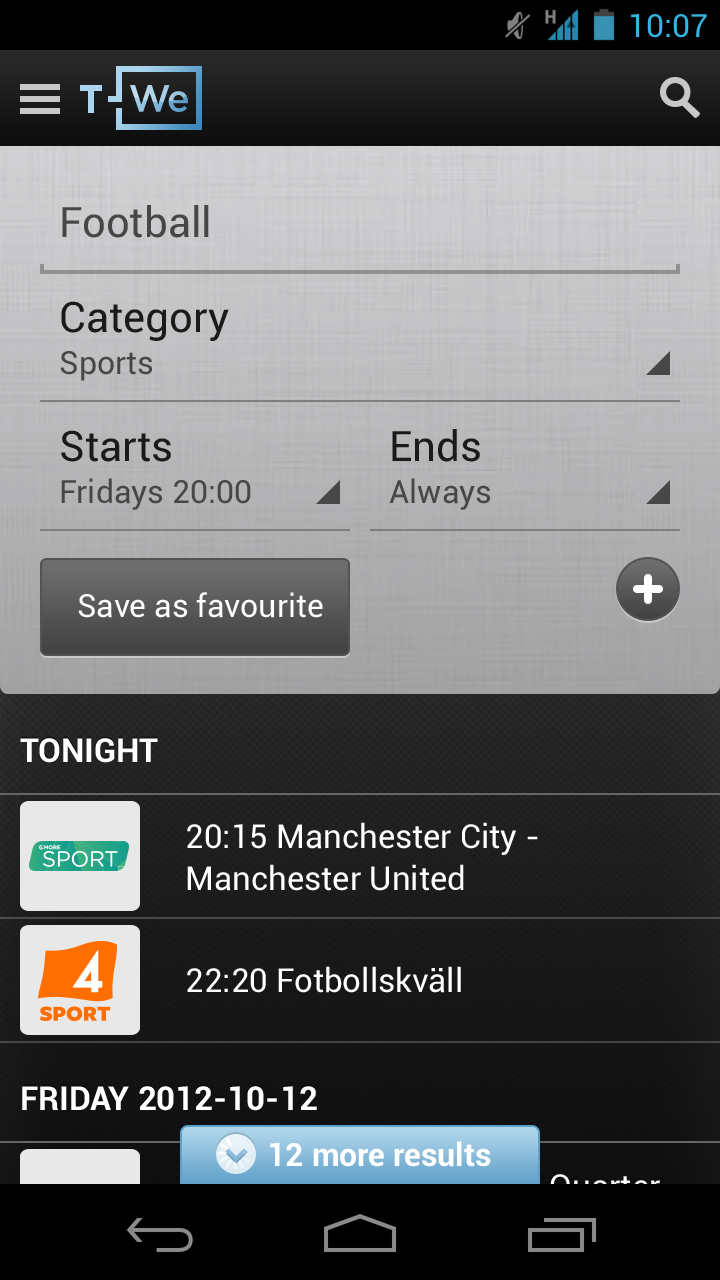Screen dimensions: 720x1280
Task: Add another filter with plus button
Action: coord(647,589)
